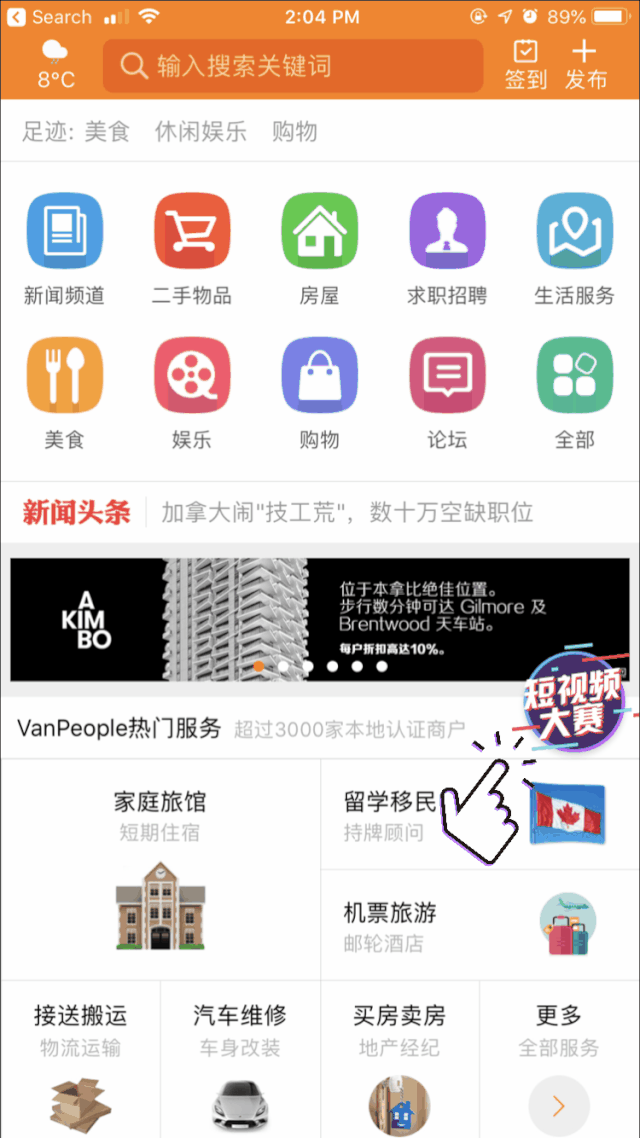Open the 新闻头条 headline about 技工荒
This screenshot has width=640, height=1138.
point(347,513)
